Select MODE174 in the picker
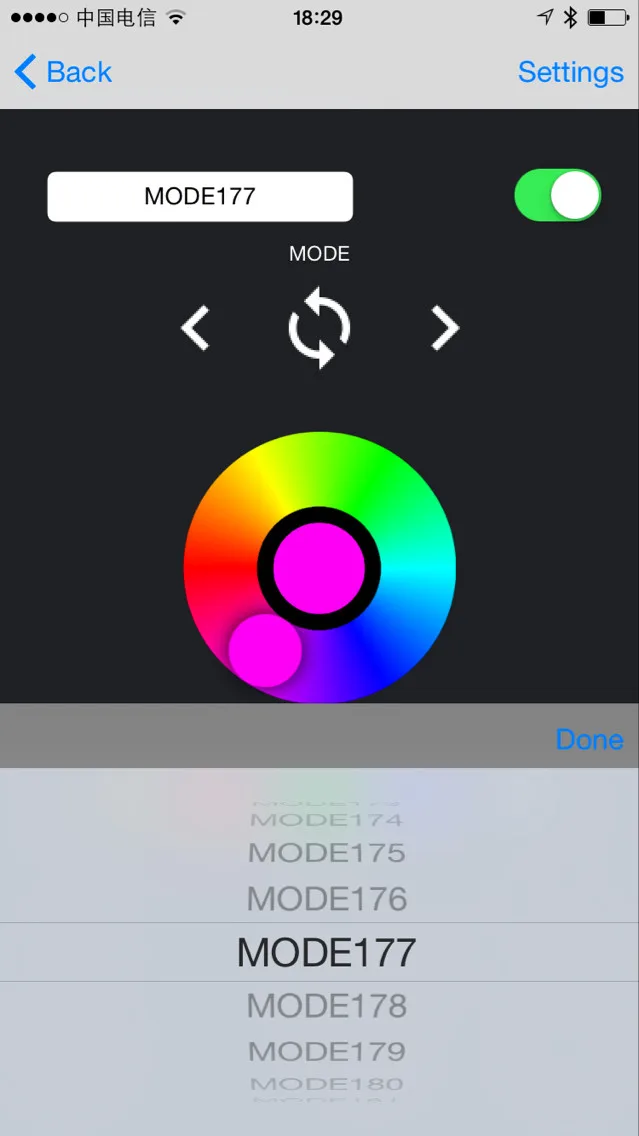Viewport: 639px width, 1136px height. tap(327, 820)
